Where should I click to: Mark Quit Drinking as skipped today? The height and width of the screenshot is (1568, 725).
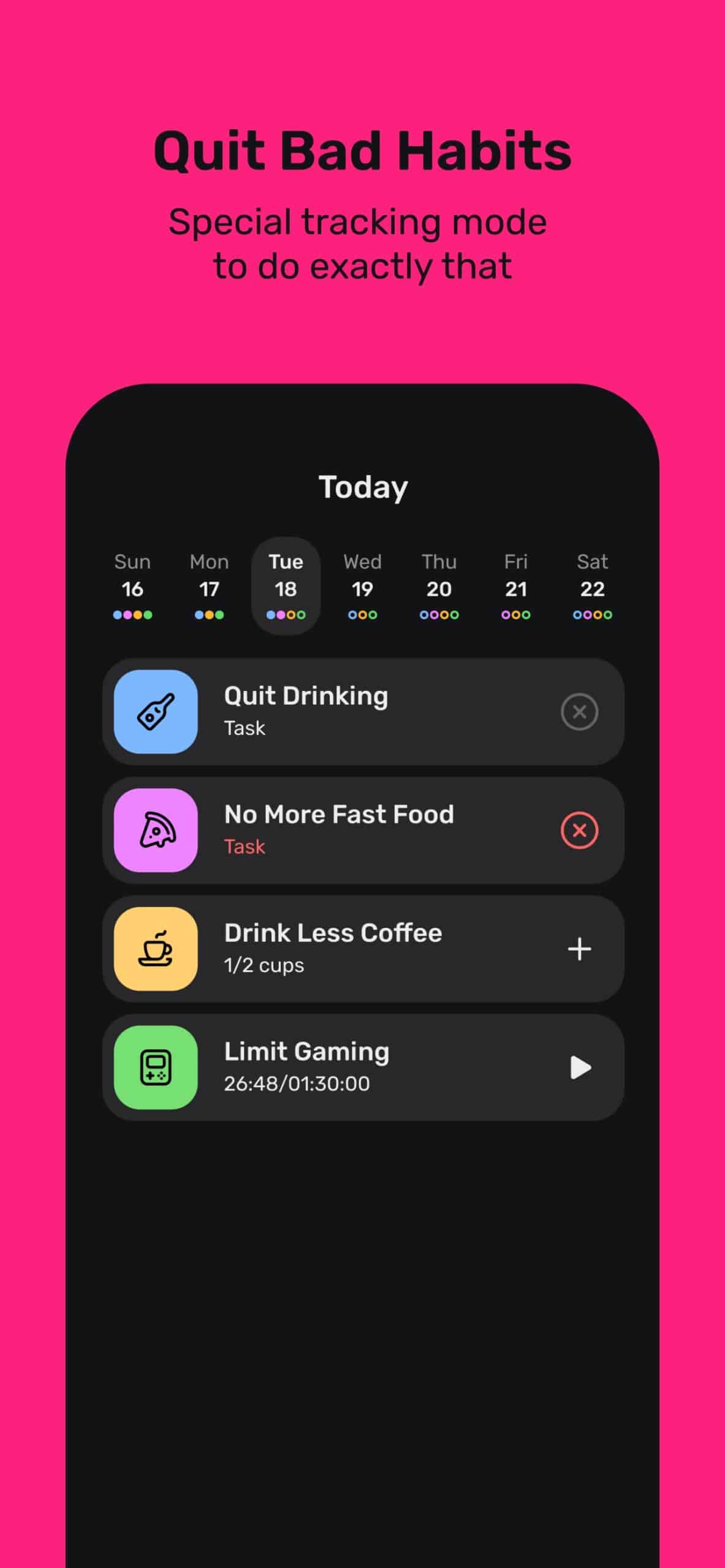tap(579, 710)
